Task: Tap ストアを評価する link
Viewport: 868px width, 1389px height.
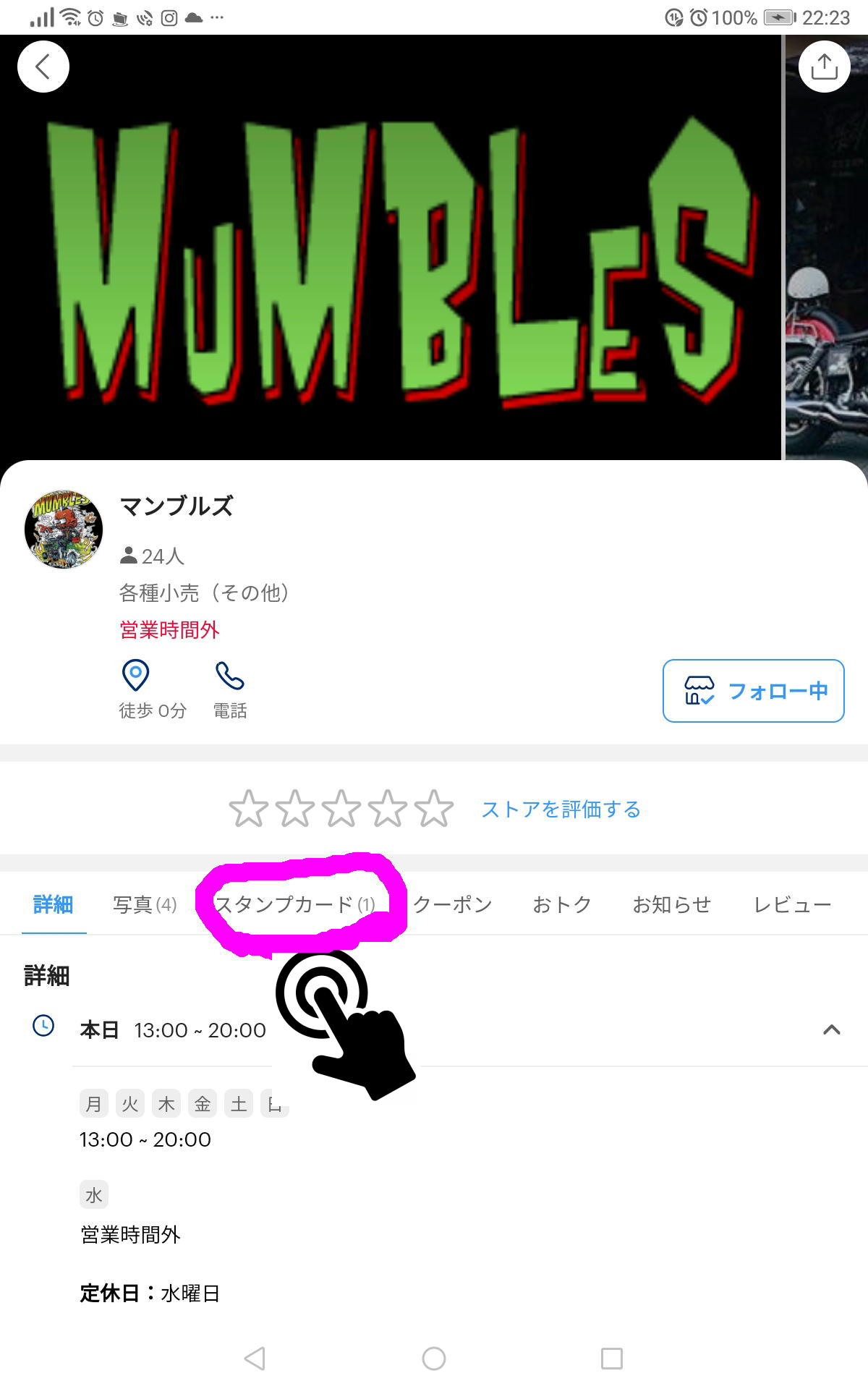Action: 561,810
